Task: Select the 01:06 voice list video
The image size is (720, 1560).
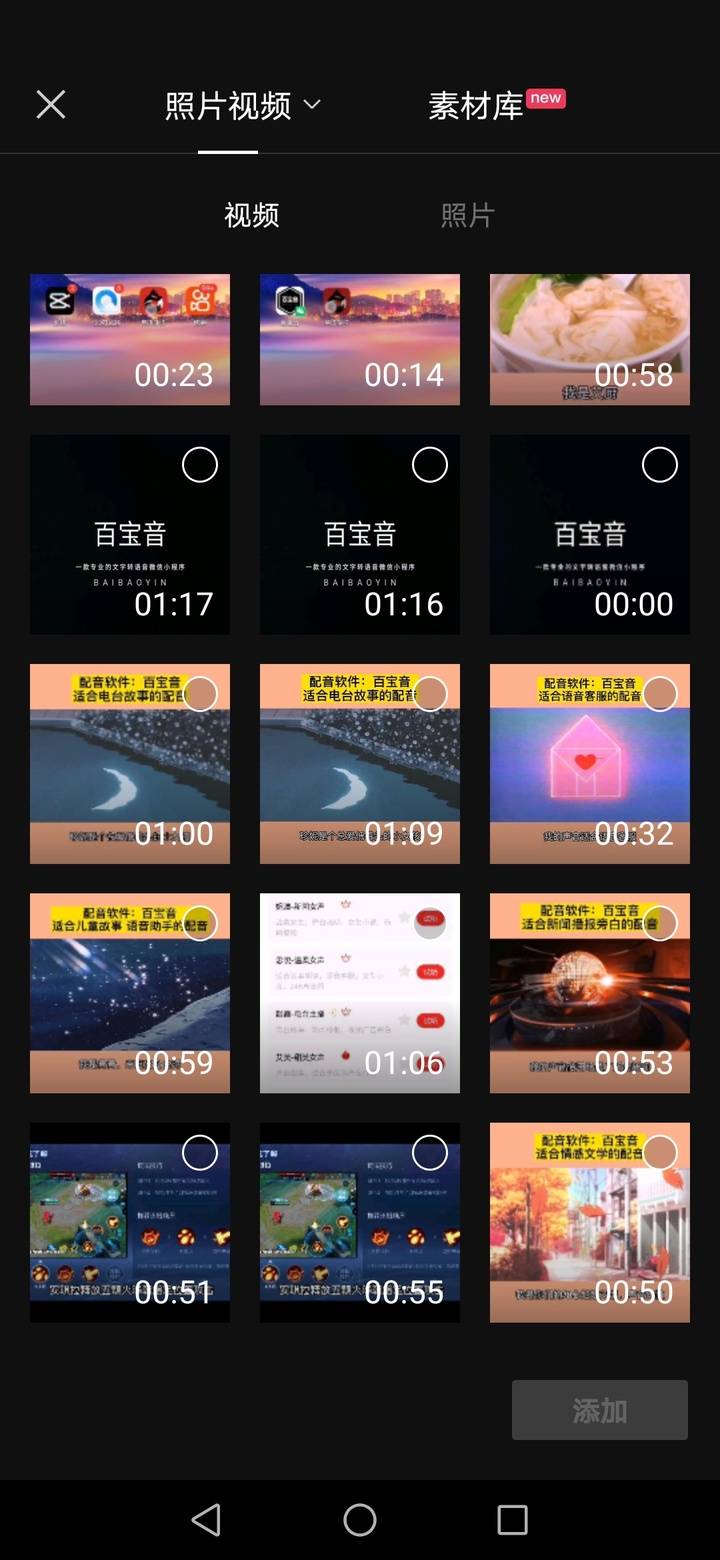Action: [430, 923]
